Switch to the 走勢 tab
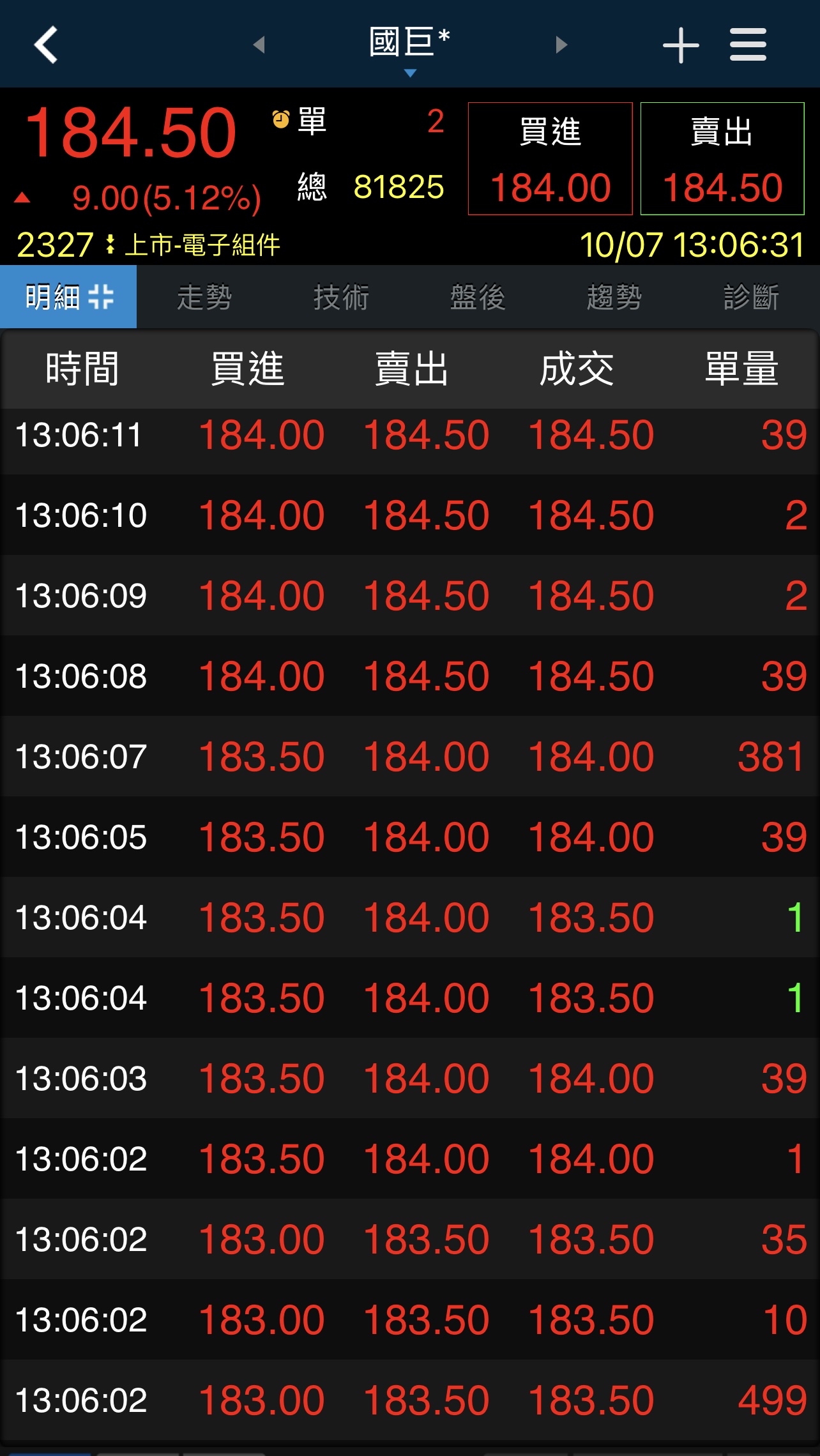This screenshot has width=820, height=1456. (204, 297)
